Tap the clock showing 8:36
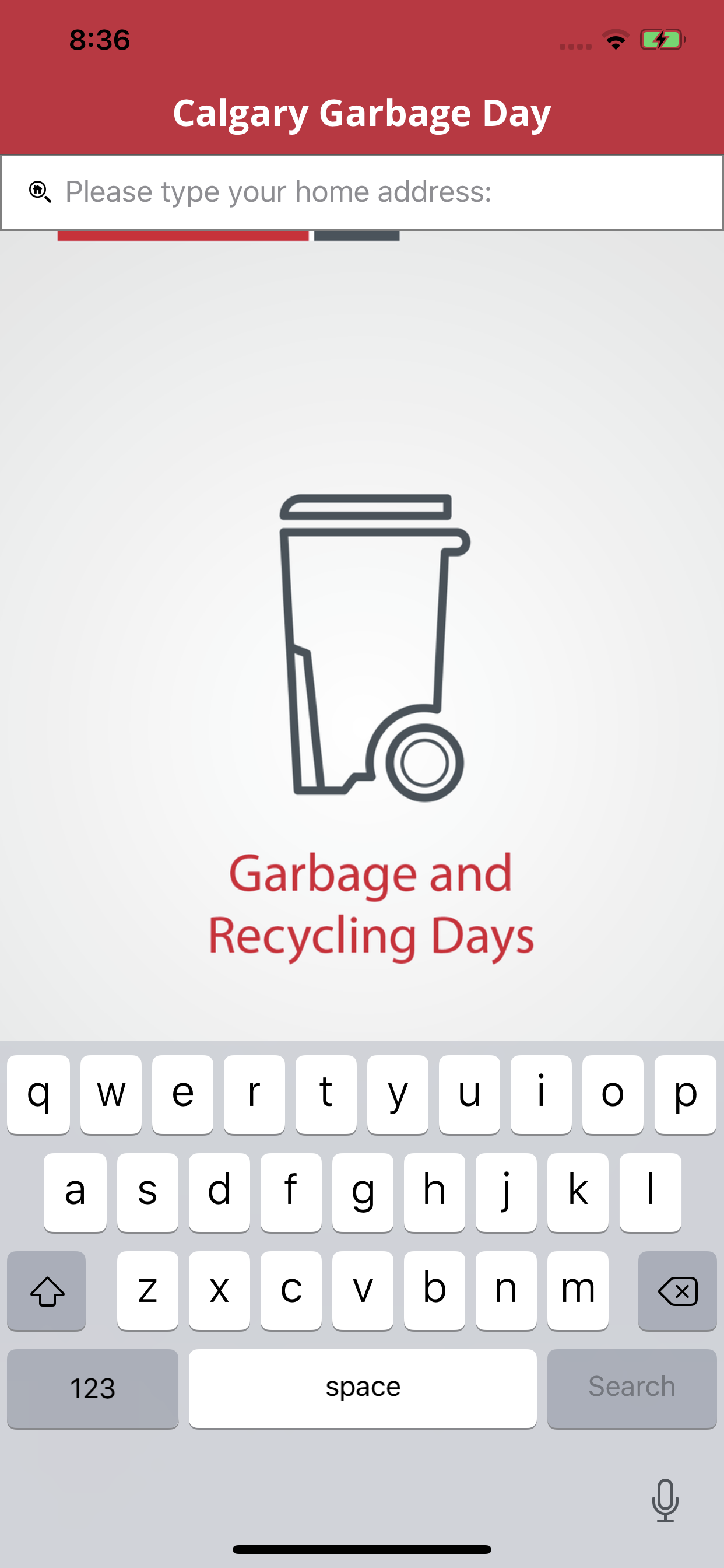Screen dimensions: 724x1568 100,40
